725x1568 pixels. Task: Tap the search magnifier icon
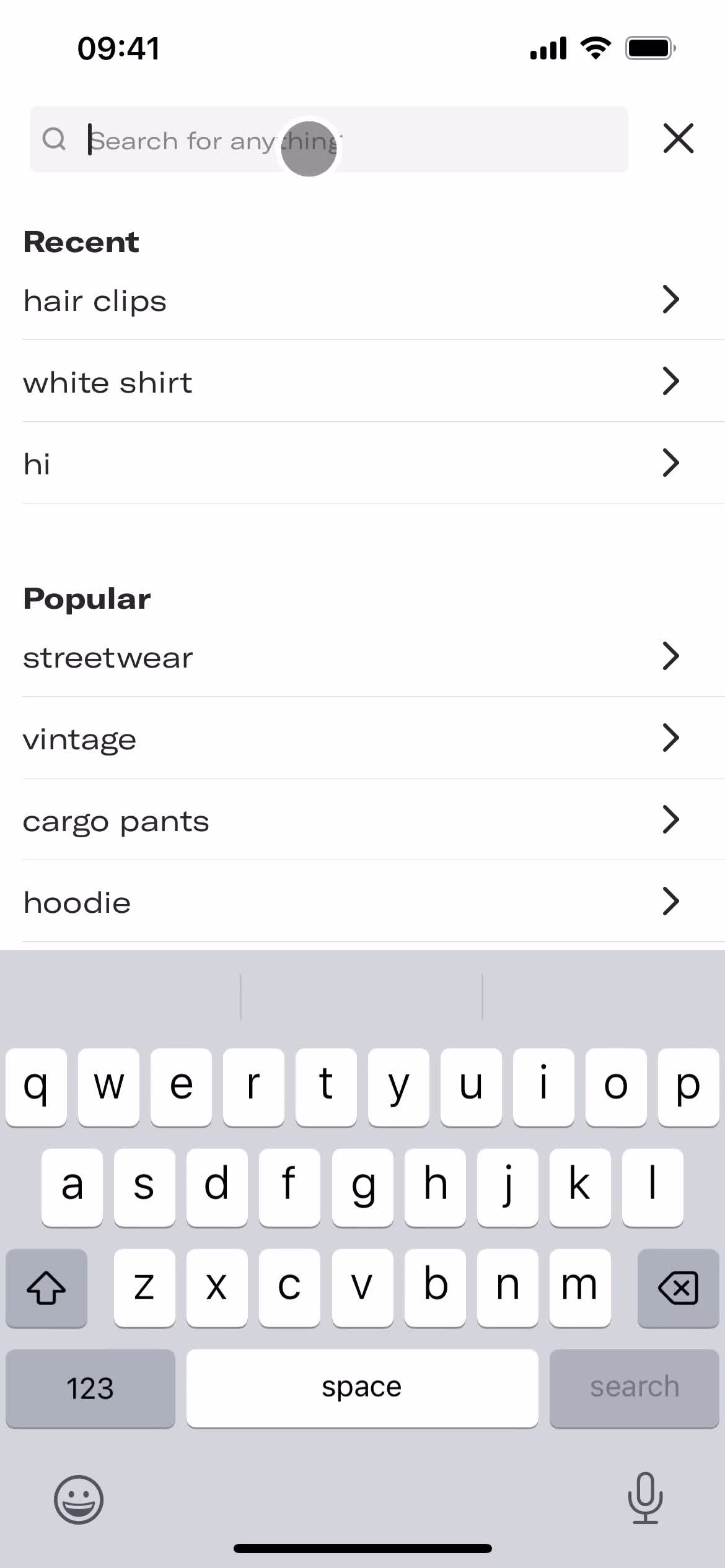(x=55, y=139)
